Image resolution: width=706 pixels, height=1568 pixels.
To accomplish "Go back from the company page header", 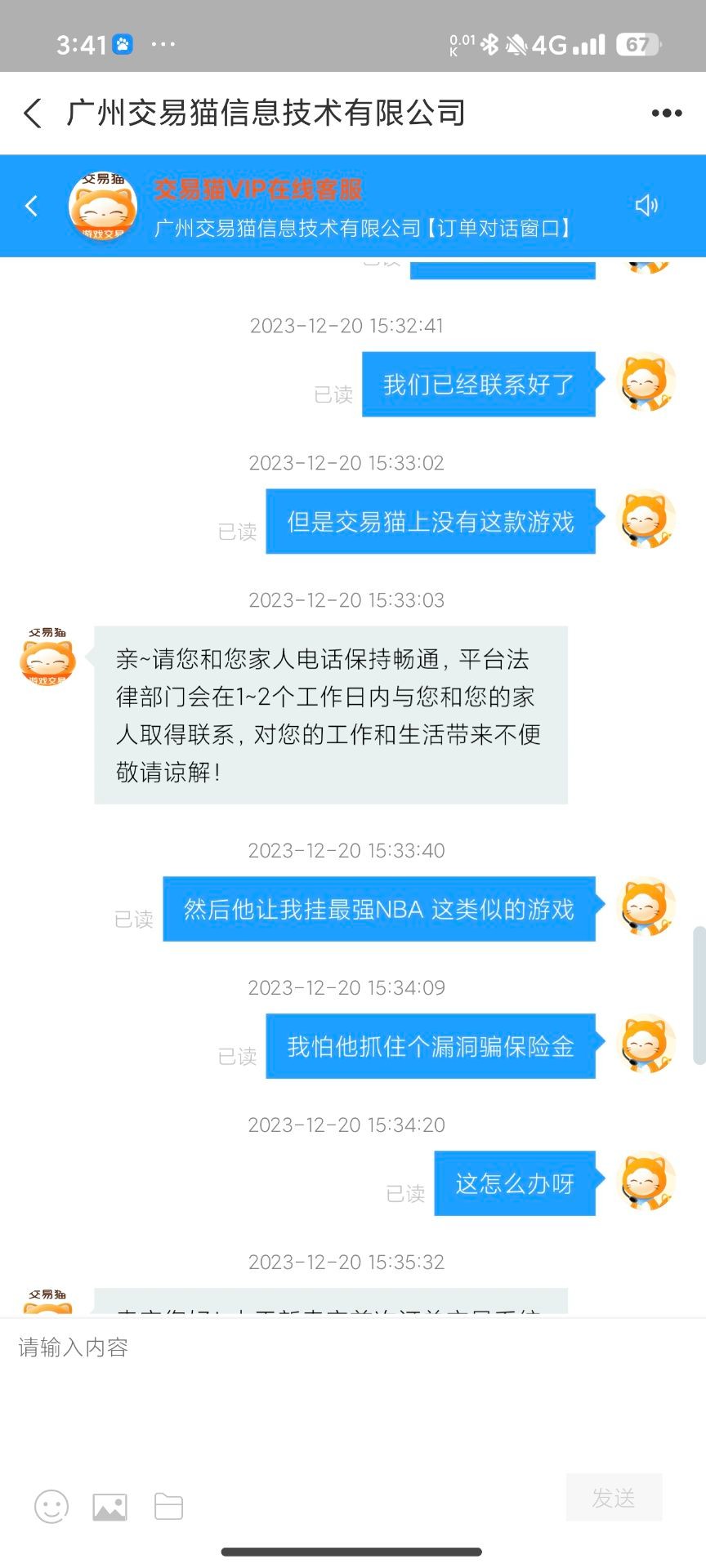I will [33, 113].
